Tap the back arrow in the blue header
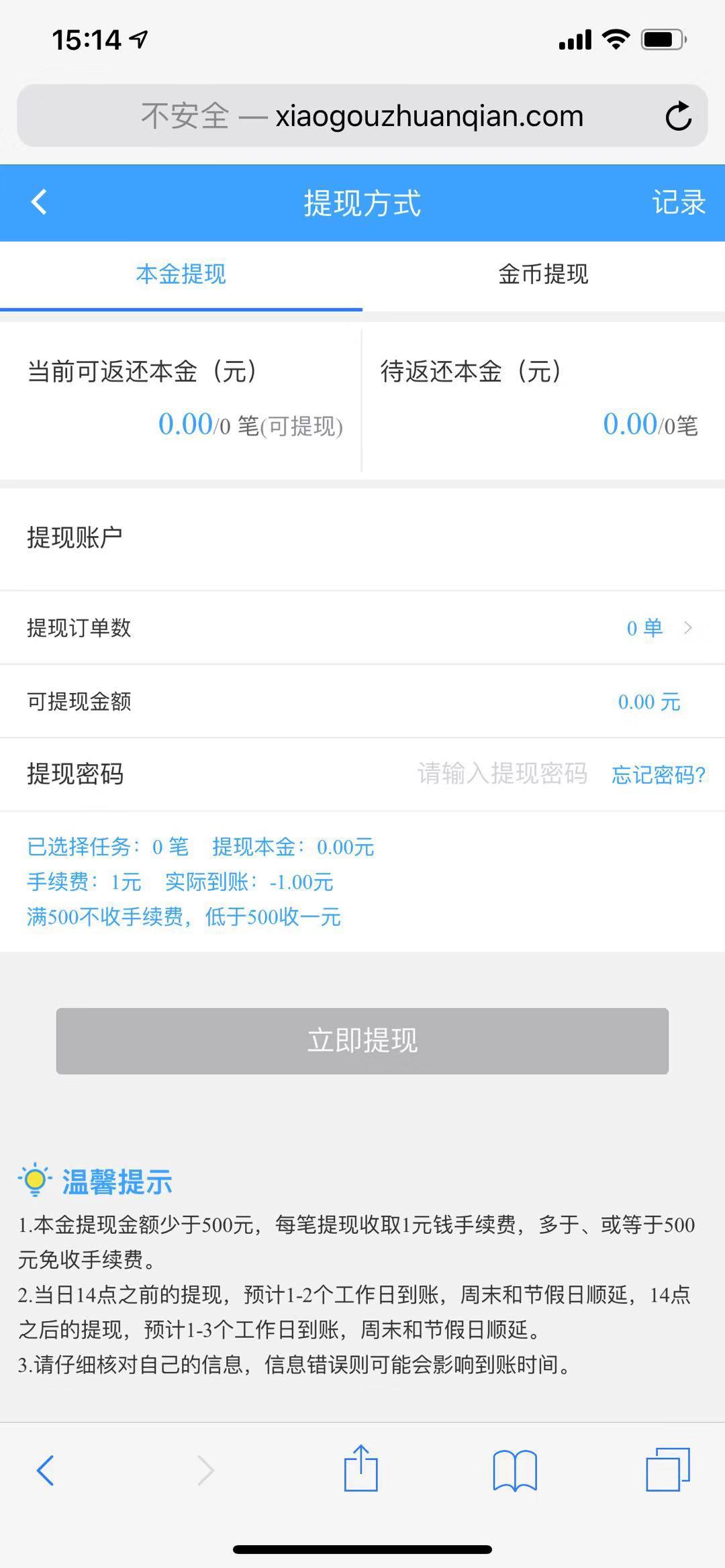725x1568 pixels. (38, 203)
